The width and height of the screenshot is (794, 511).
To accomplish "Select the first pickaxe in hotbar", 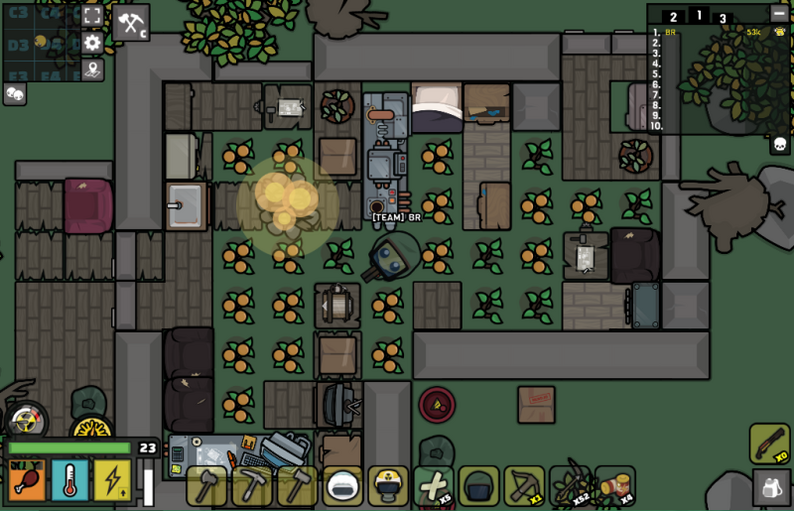I will 252,486.
